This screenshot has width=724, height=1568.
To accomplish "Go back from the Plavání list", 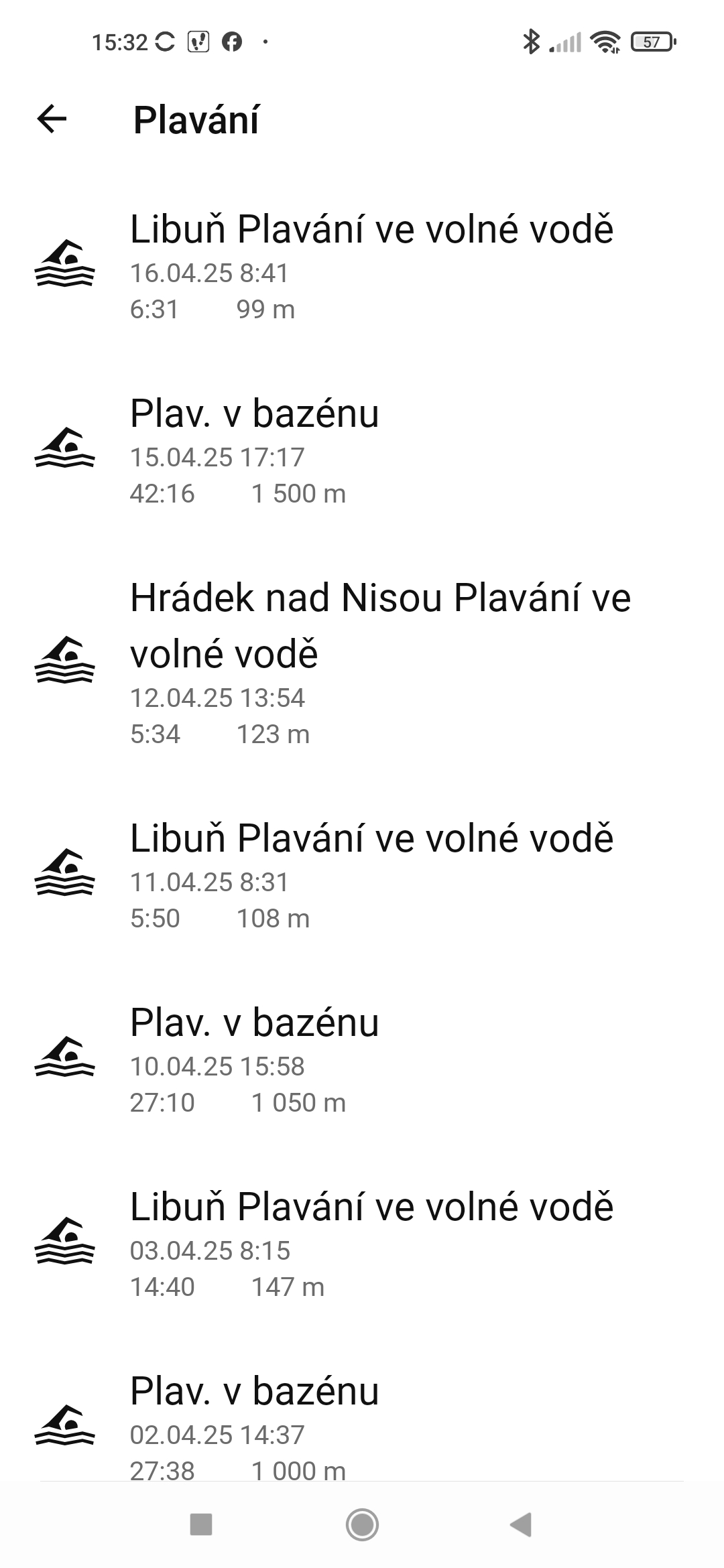I will (x=52, y=120).
